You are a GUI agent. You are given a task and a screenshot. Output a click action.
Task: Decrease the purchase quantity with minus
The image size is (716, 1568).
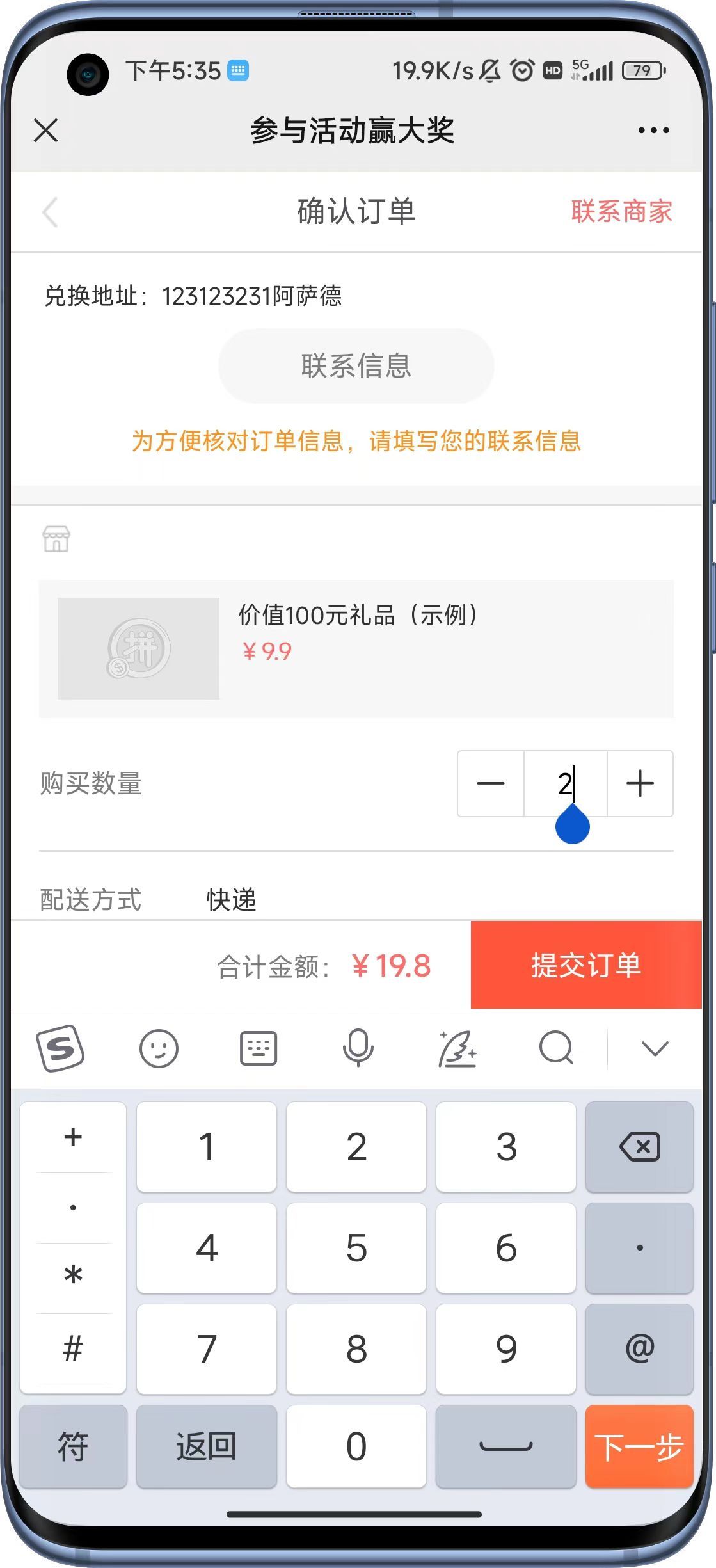(491, 783)
